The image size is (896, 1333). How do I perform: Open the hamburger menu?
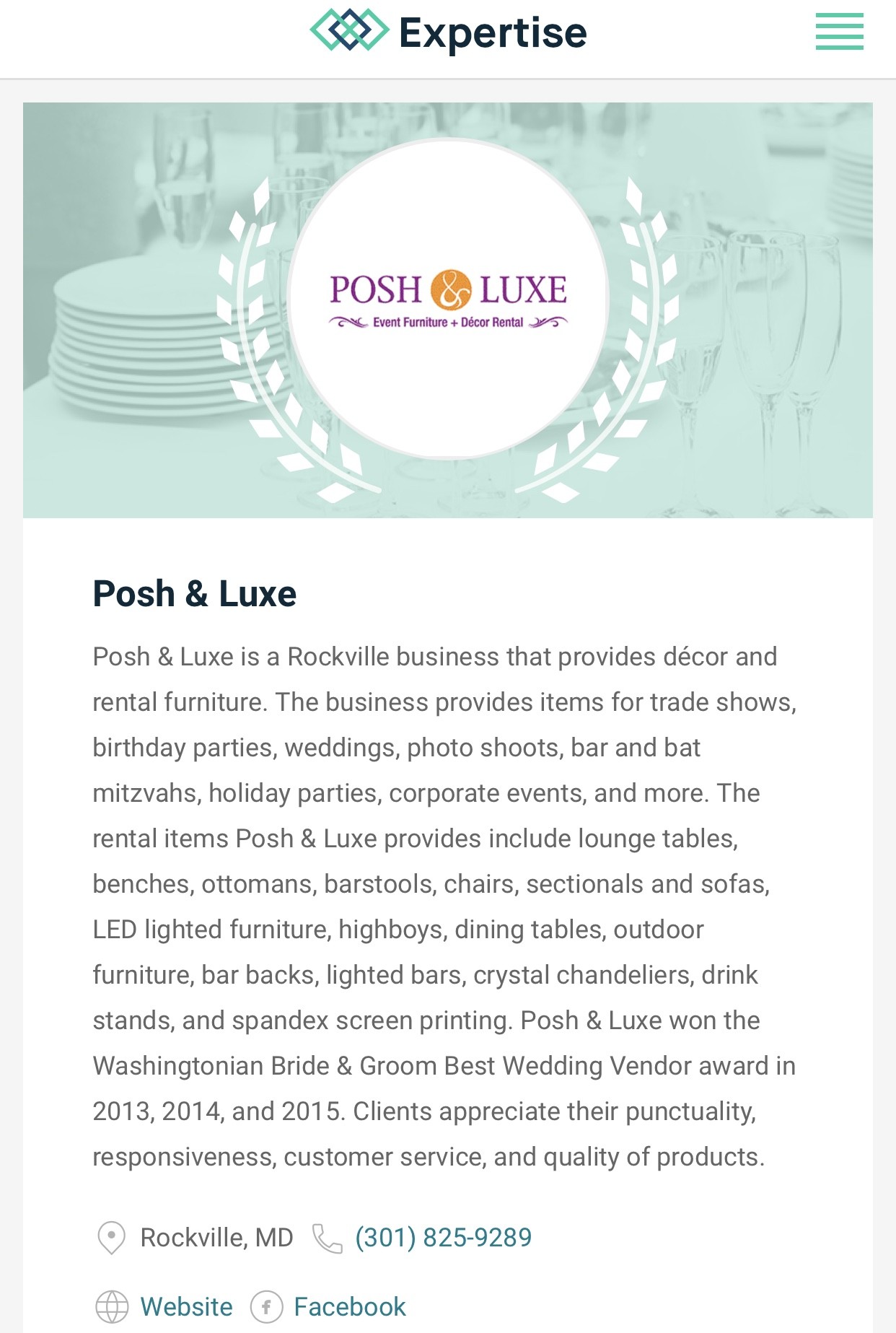839,32
